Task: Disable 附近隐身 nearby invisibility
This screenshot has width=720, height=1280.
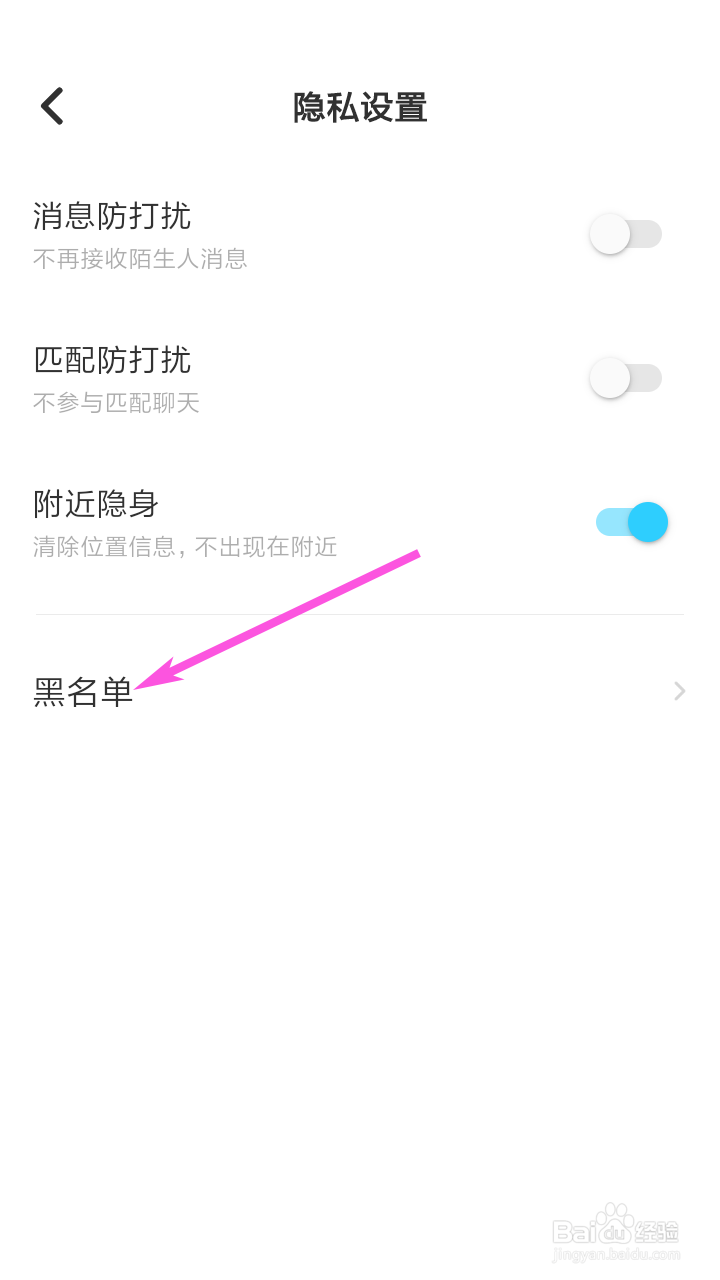Action: pyautogui.click(x=630, y=522)
